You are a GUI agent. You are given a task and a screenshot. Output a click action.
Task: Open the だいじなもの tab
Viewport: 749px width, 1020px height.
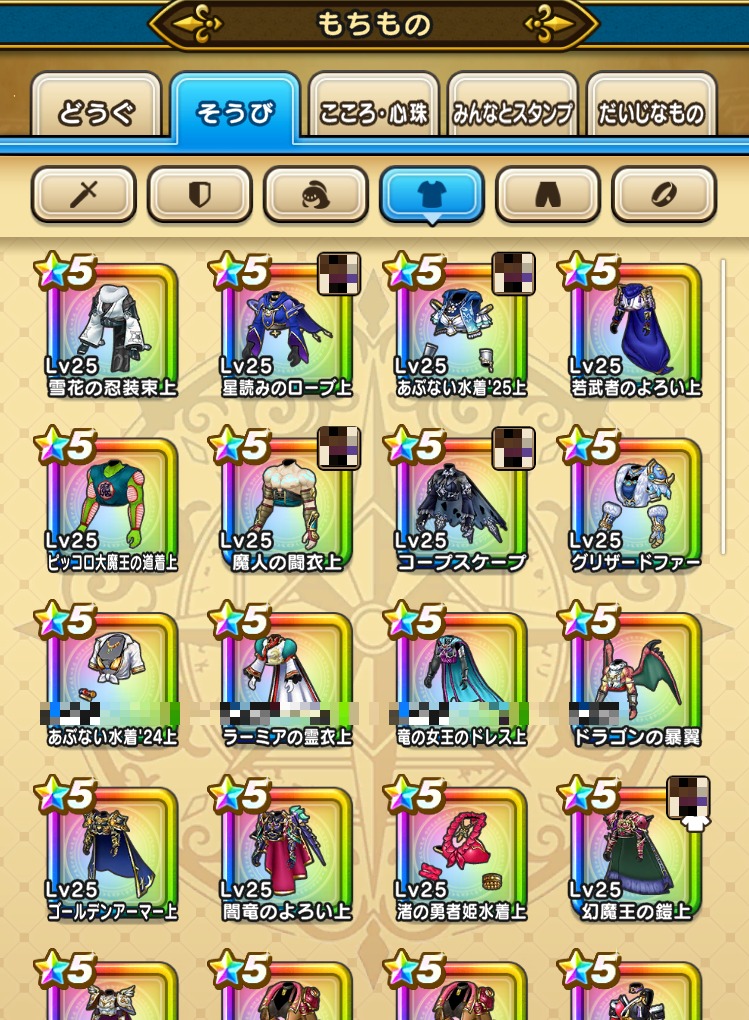click(x=651, y=112)
